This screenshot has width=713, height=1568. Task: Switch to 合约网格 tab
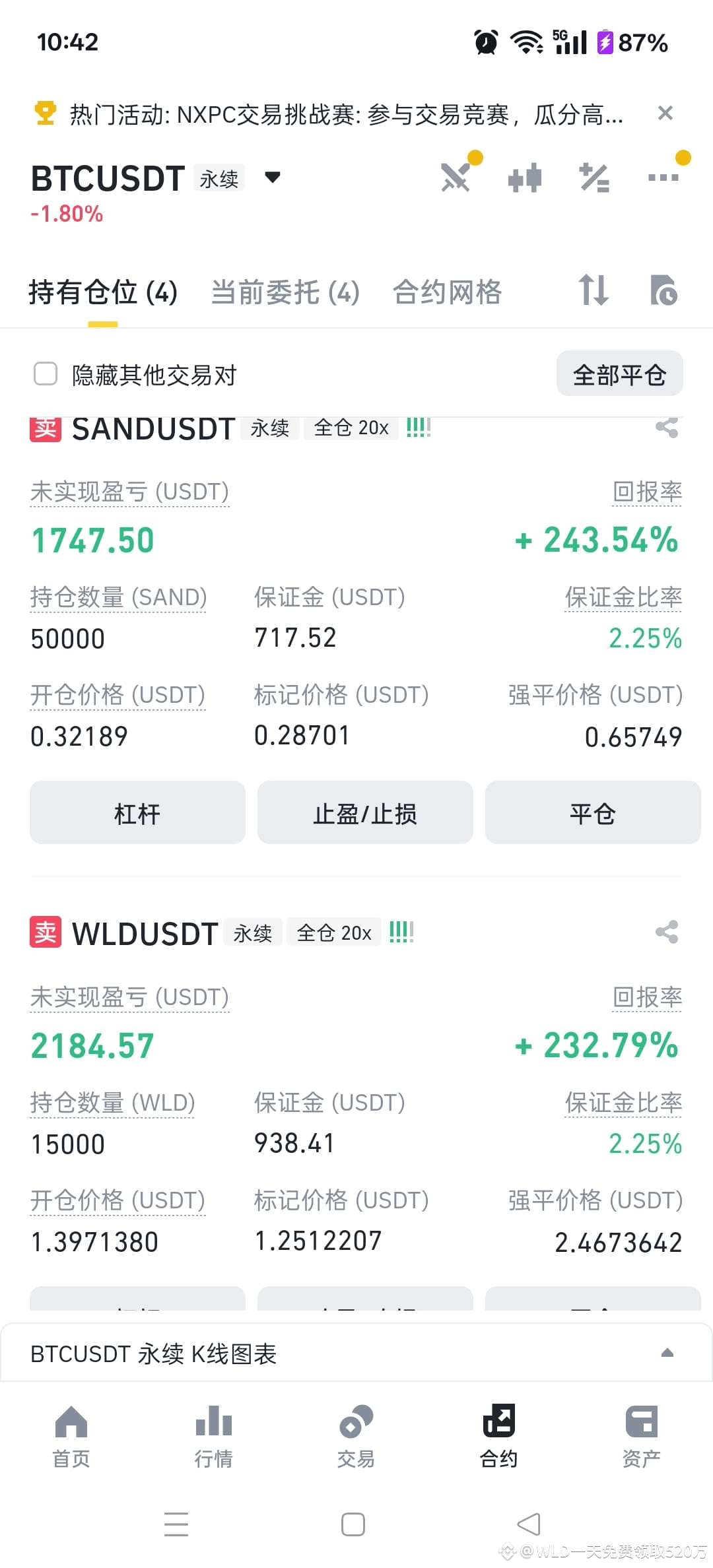coord(447,291)
